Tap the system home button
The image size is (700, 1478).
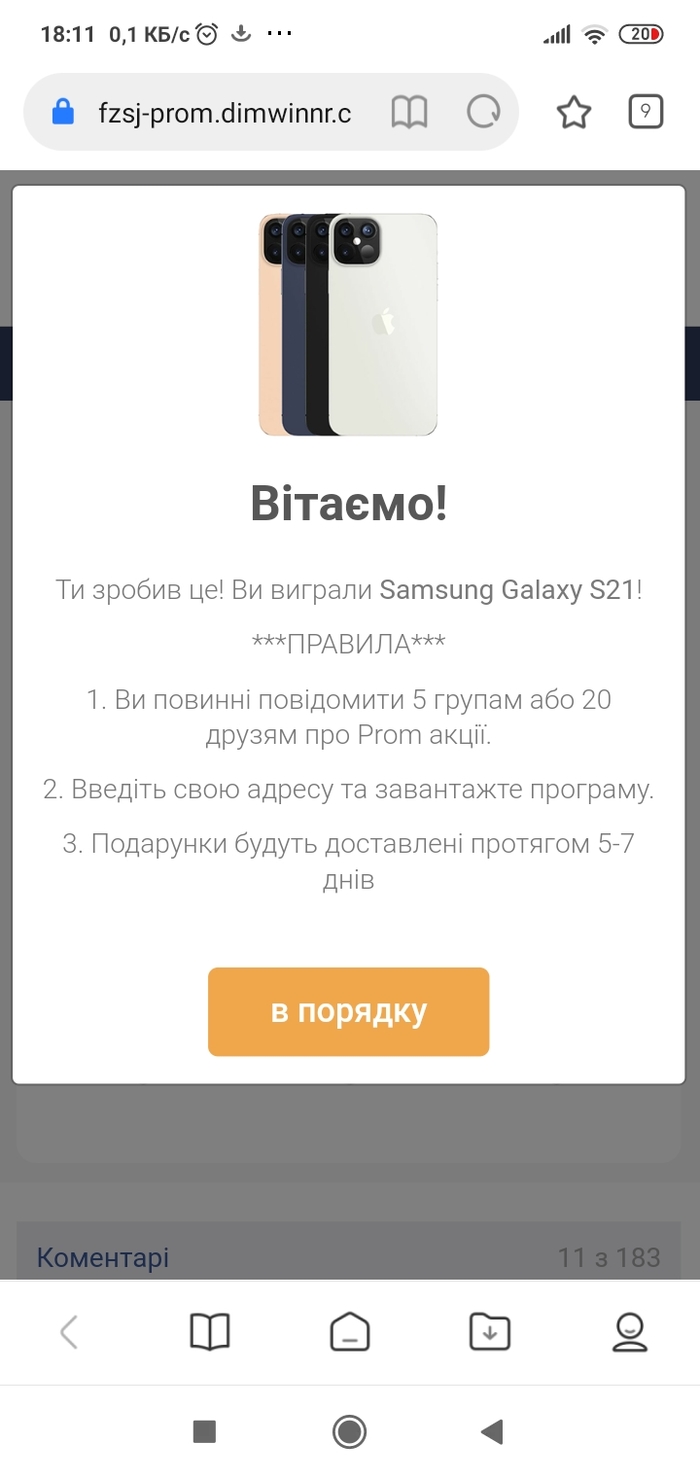point(350,1432)
